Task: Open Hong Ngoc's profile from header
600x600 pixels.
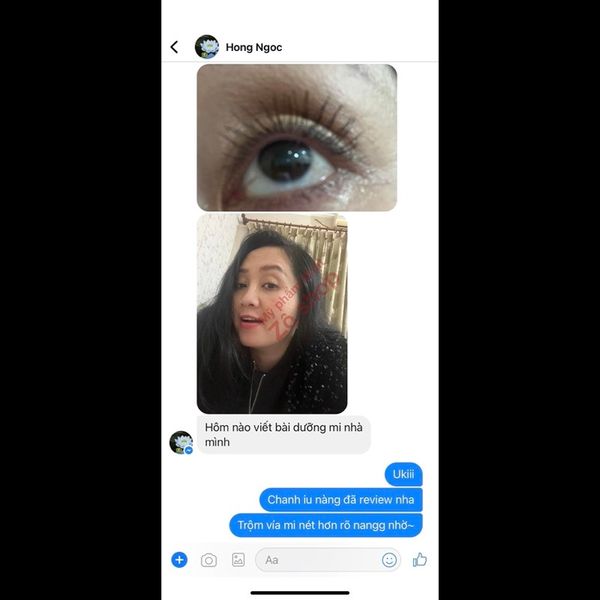Action: pyautogui.click(x=254, y=47)
